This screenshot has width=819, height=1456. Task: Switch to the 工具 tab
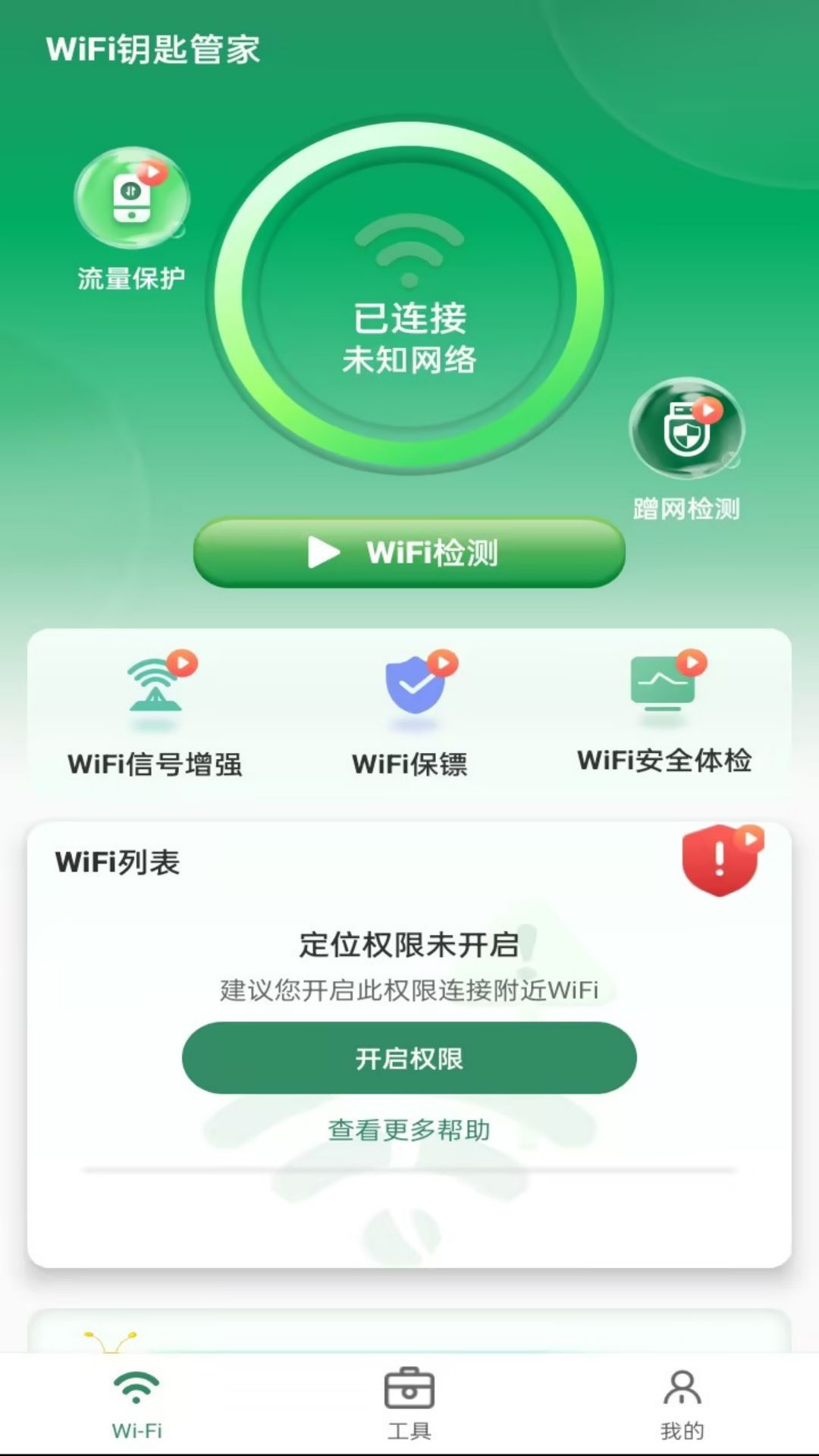pyautogui.click(x=409, y=1404)
